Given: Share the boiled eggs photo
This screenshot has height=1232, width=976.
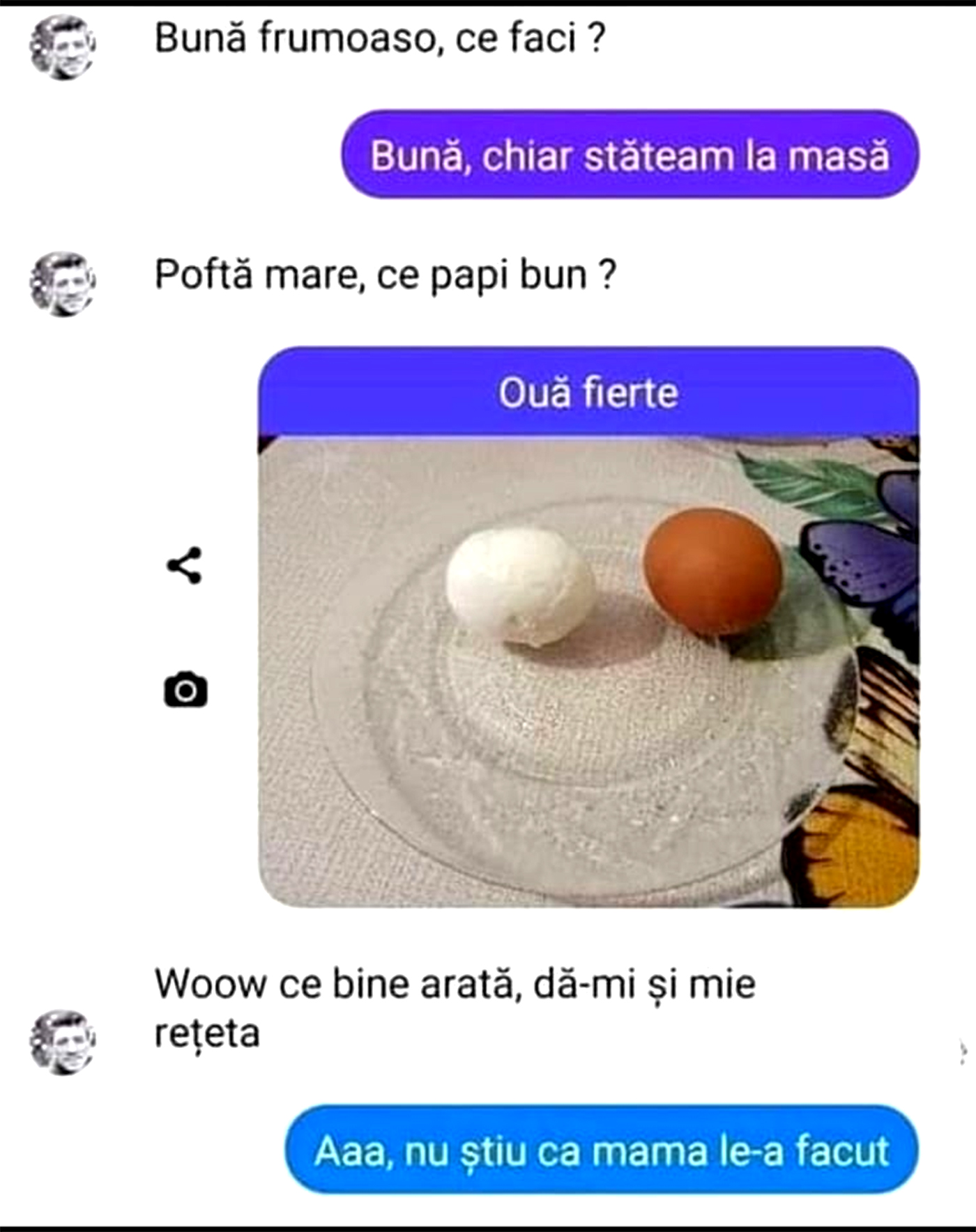Looking at the screenshot, I should pos(185,565).
